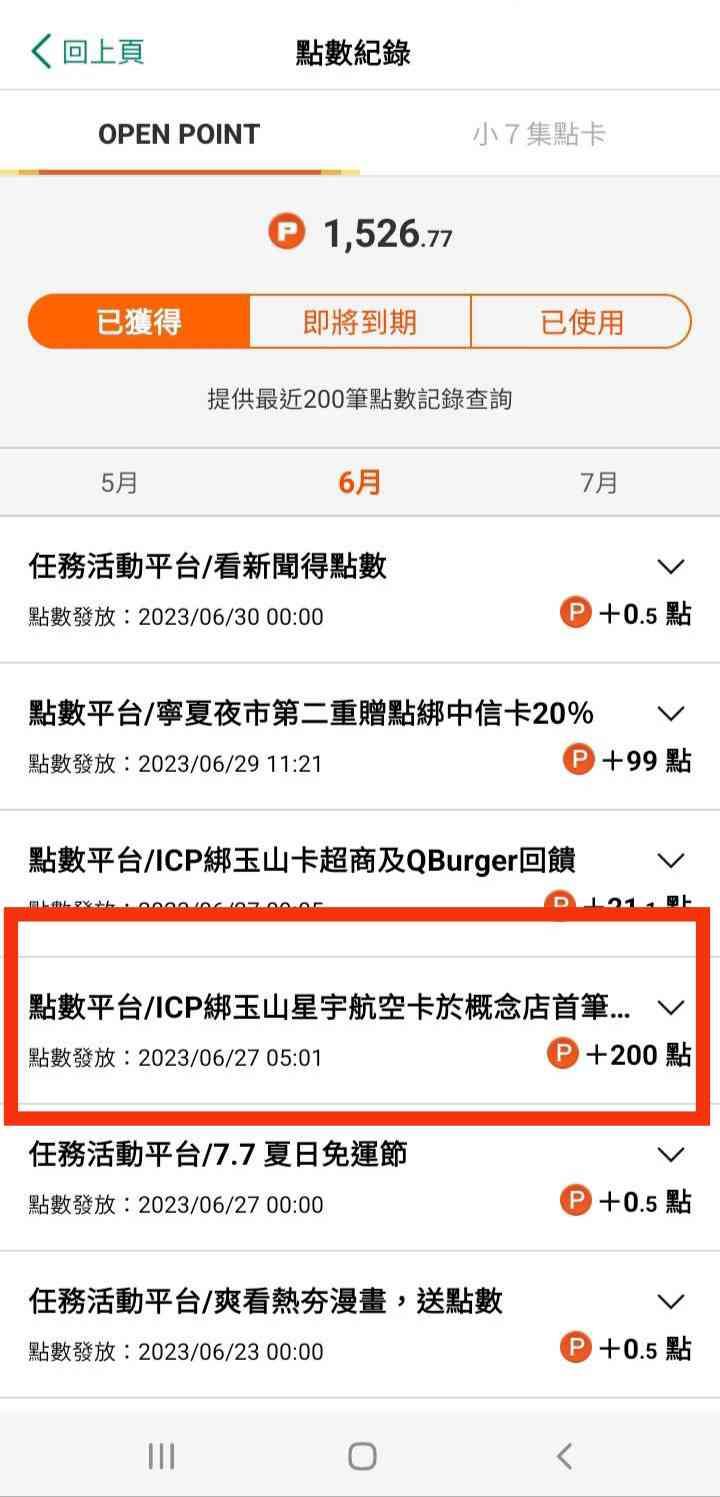Expand the ICP綁玉山星宇航空卡 record
The image size is (720, 1497).
click(670, 1007)
